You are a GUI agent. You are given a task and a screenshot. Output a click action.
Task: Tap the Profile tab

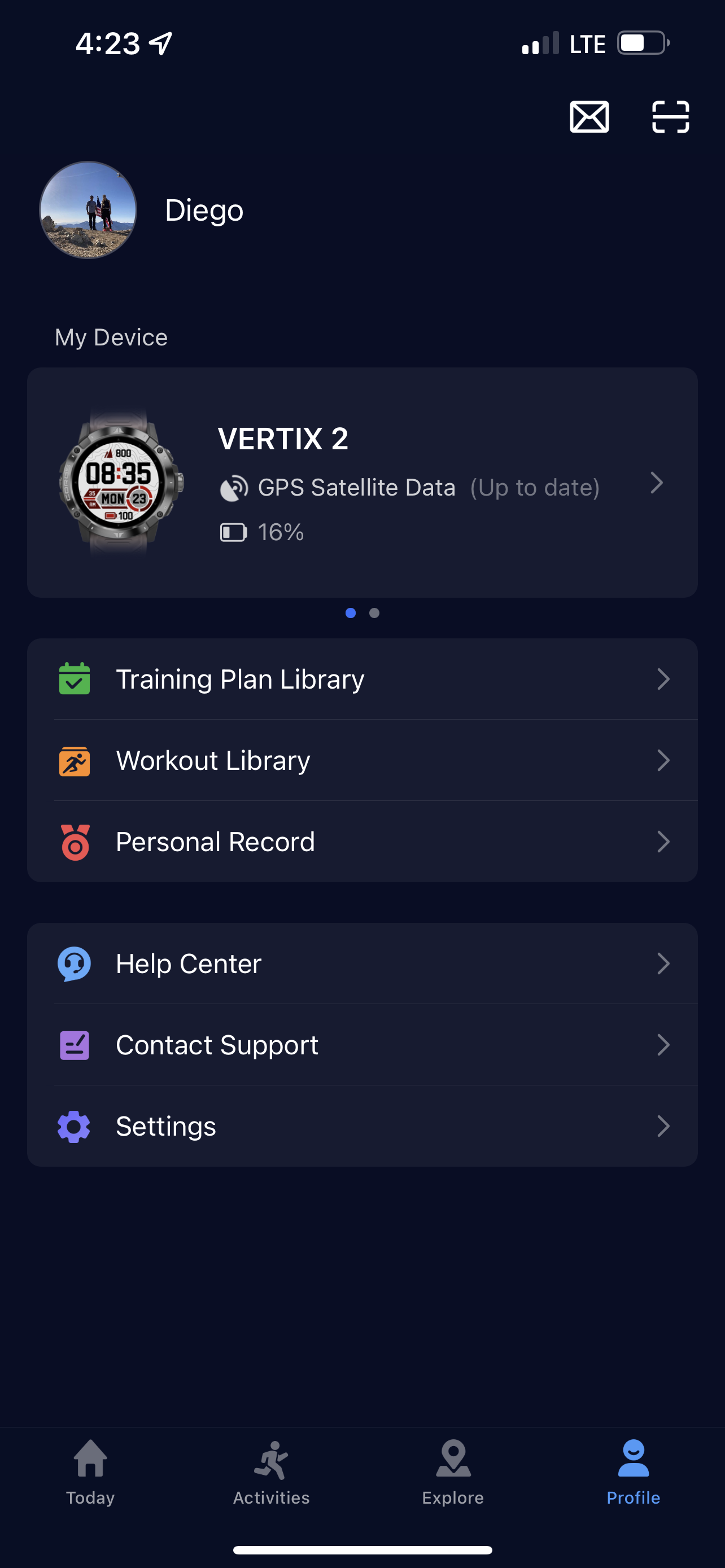pos(633,1472)
